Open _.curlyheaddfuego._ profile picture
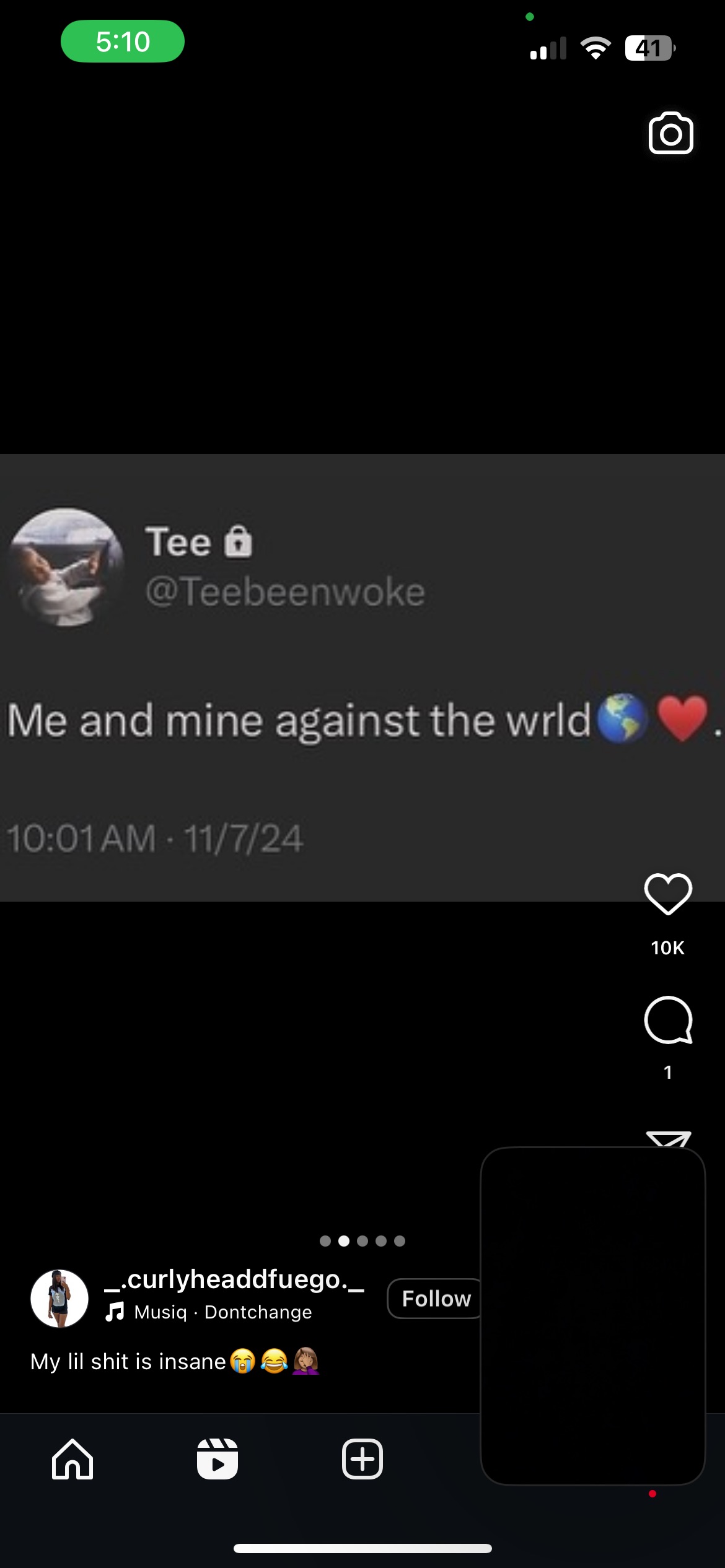 59,1298
